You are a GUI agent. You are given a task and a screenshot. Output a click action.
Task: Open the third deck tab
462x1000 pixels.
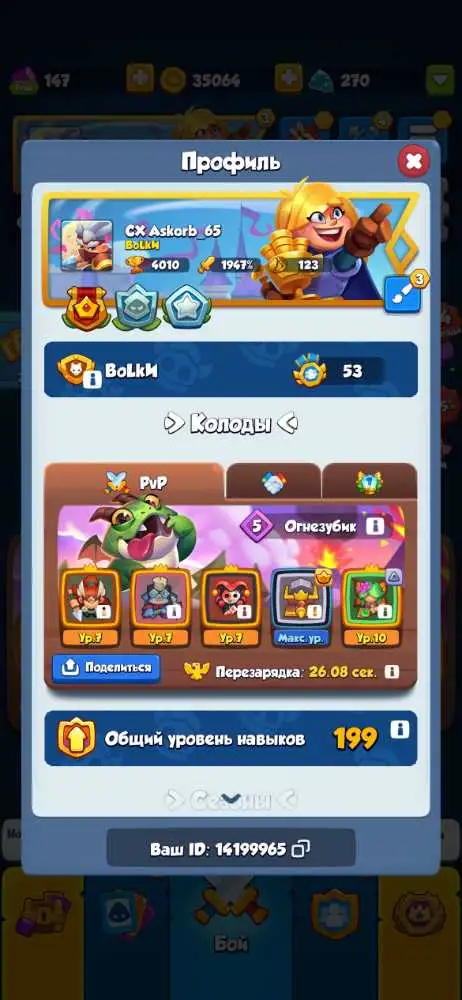[370, 483]
